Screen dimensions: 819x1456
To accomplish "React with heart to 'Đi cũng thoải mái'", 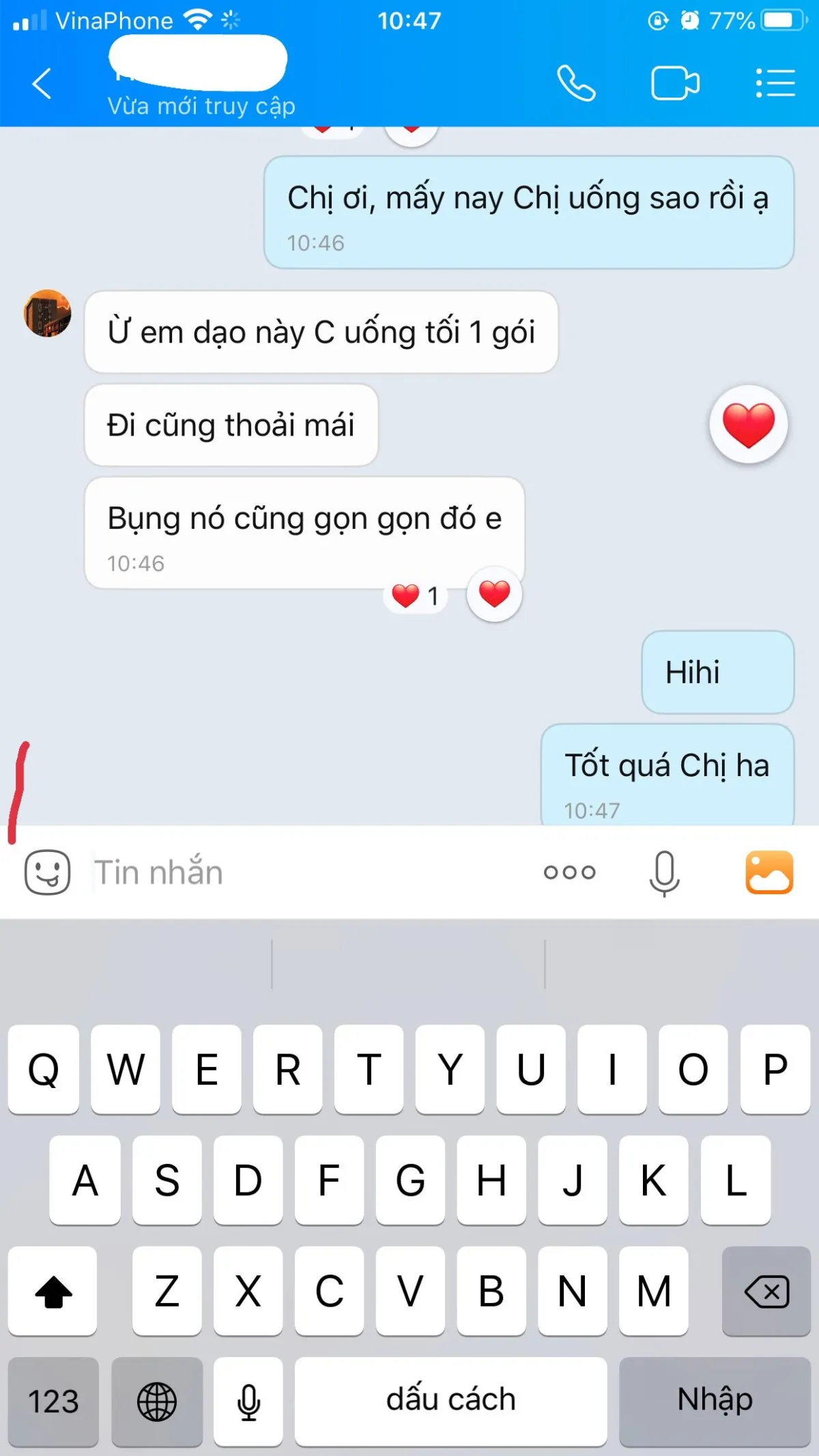I will (749, 425).
